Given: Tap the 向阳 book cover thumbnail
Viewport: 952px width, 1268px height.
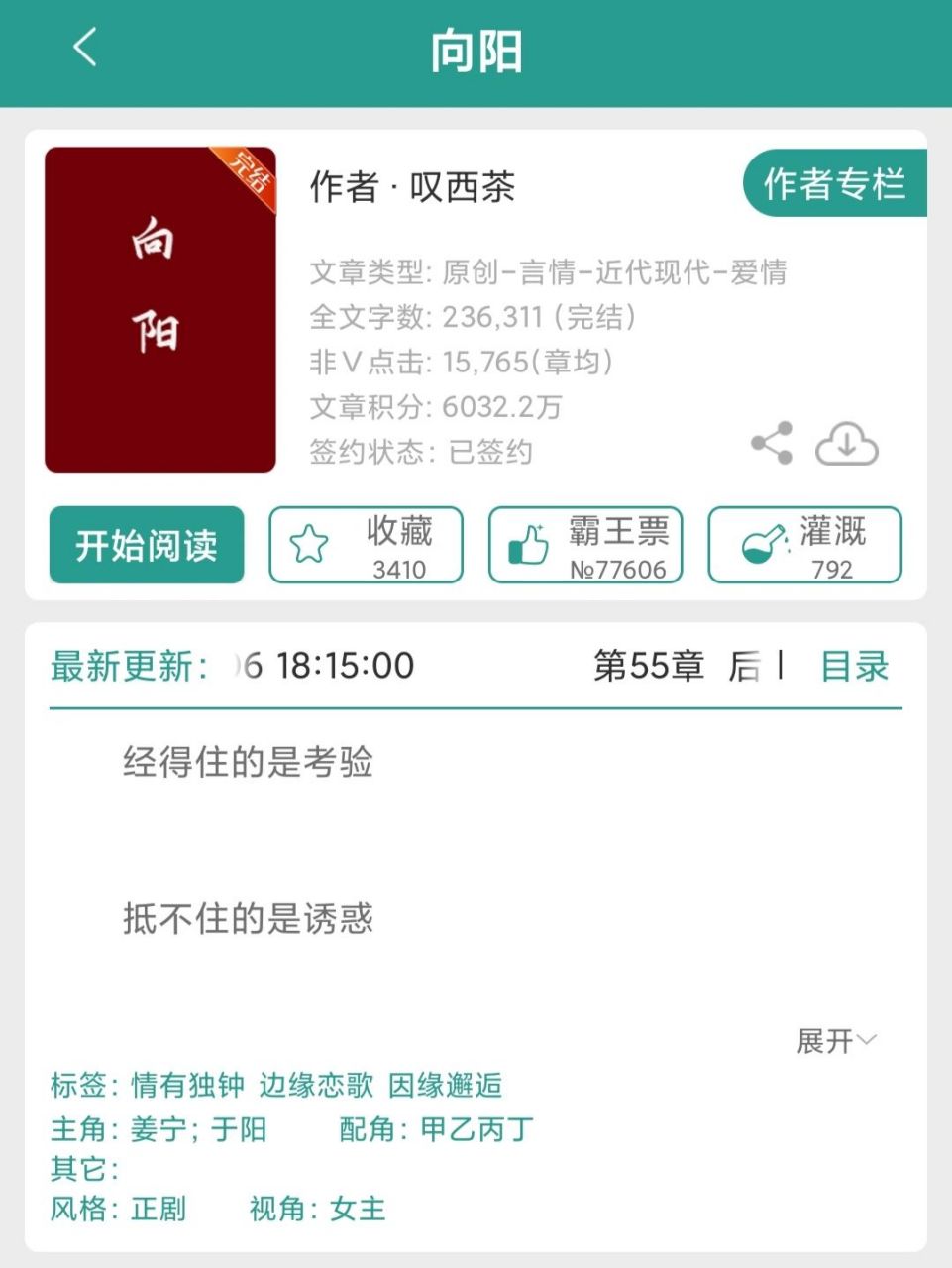Looking at the screenshot, I should (159, 309).
